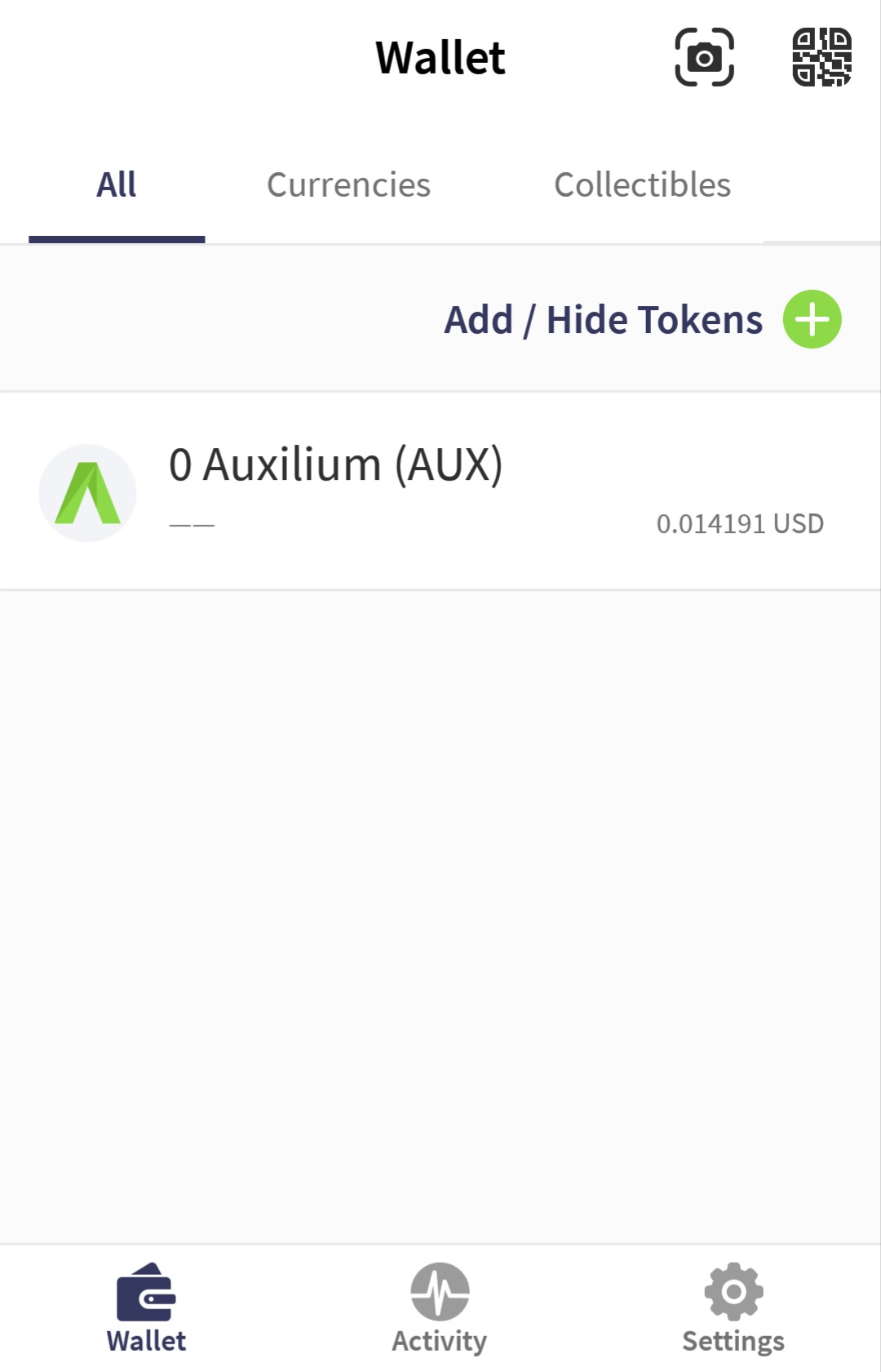
Task: Switch to the Currencies tab
Action: point(348,185)
